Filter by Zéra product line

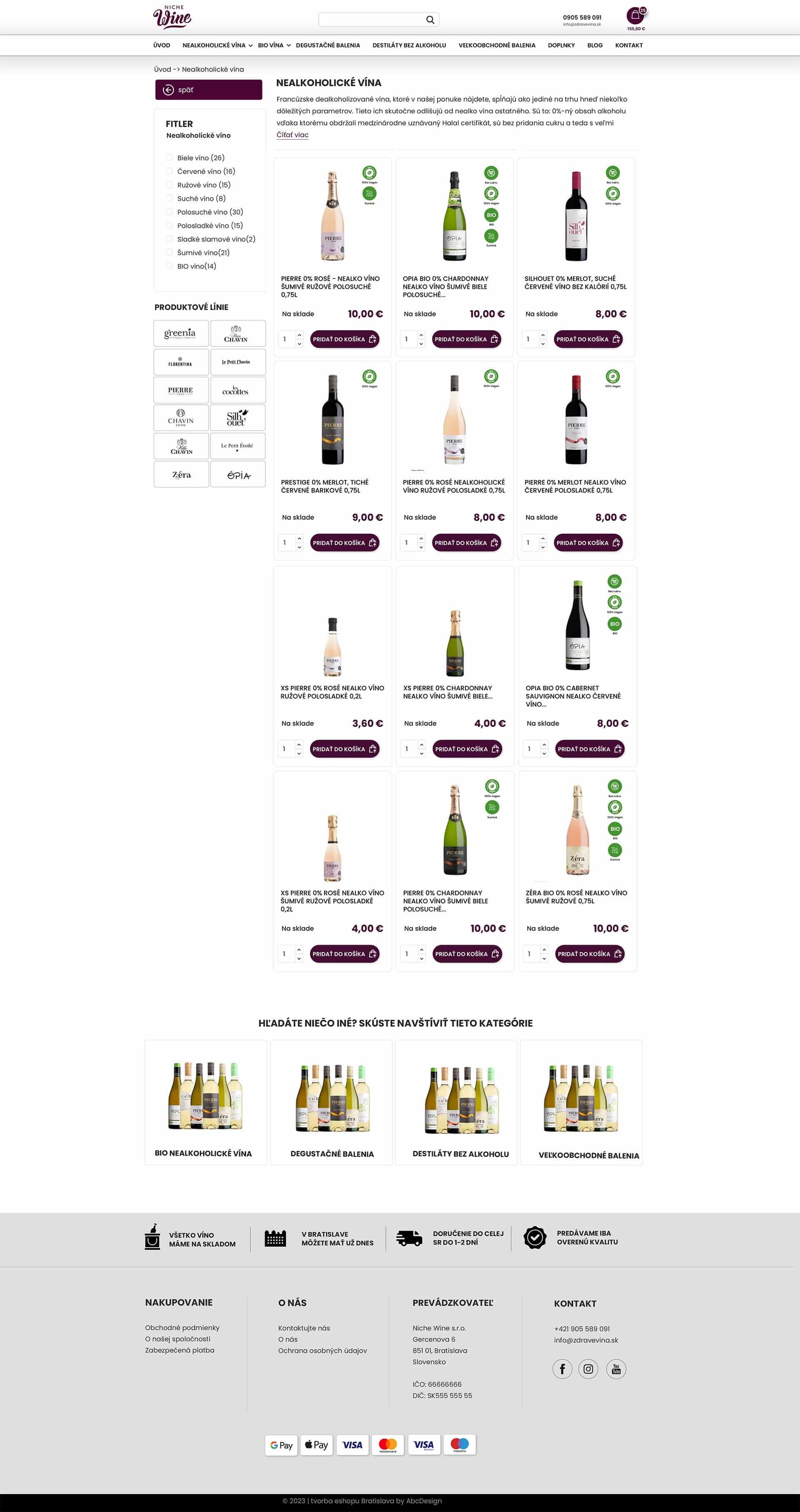coord(181,474)
